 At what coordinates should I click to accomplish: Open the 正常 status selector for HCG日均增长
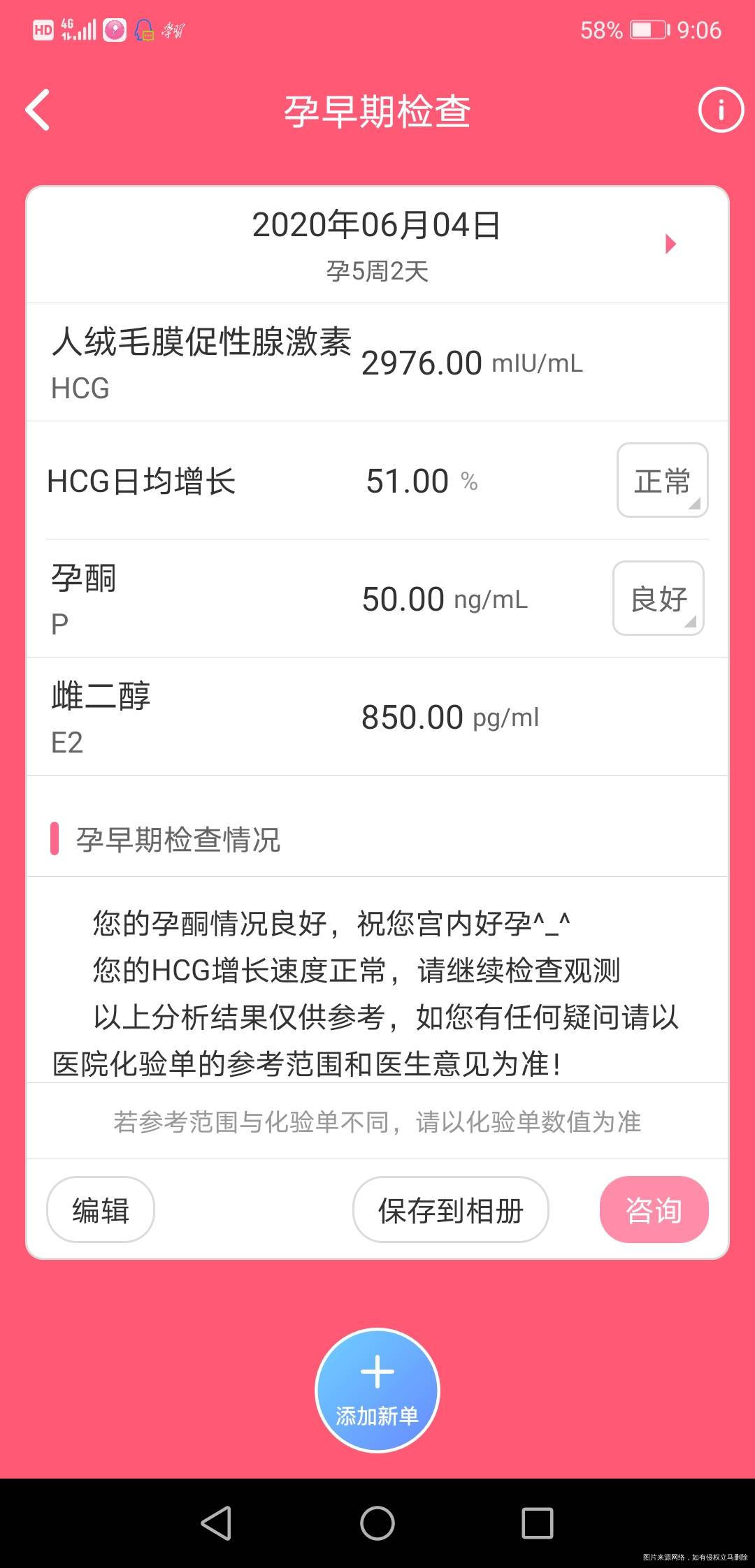[661, 481]
